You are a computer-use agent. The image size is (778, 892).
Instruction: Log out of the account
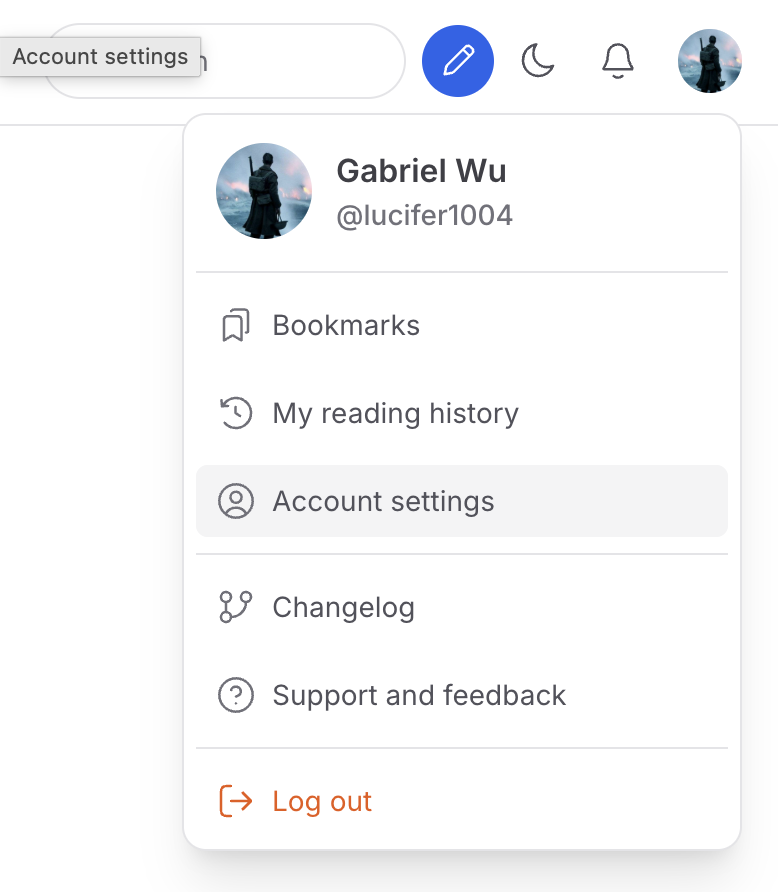tap(321, 801)
